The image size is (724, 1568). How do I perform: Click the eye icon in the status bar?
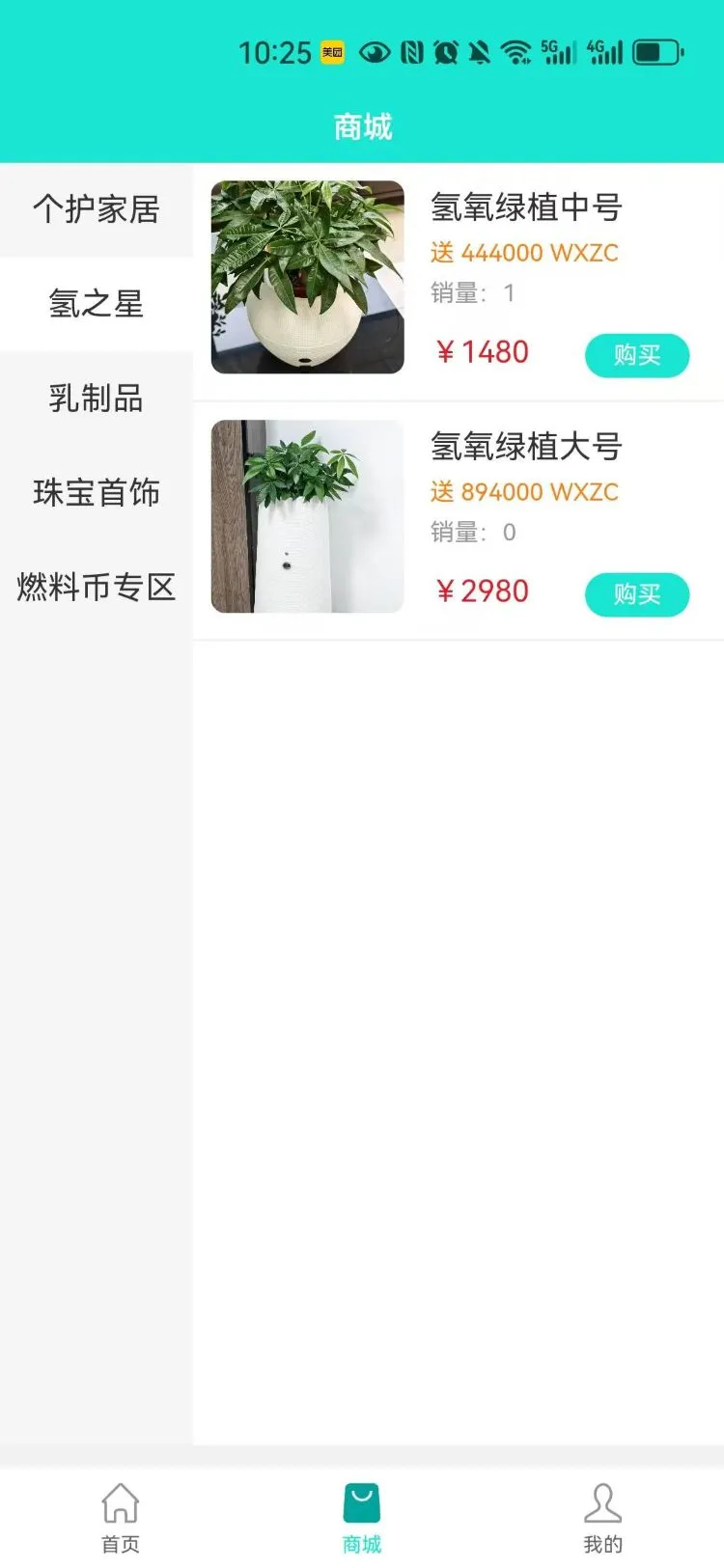tap(376, 53)
